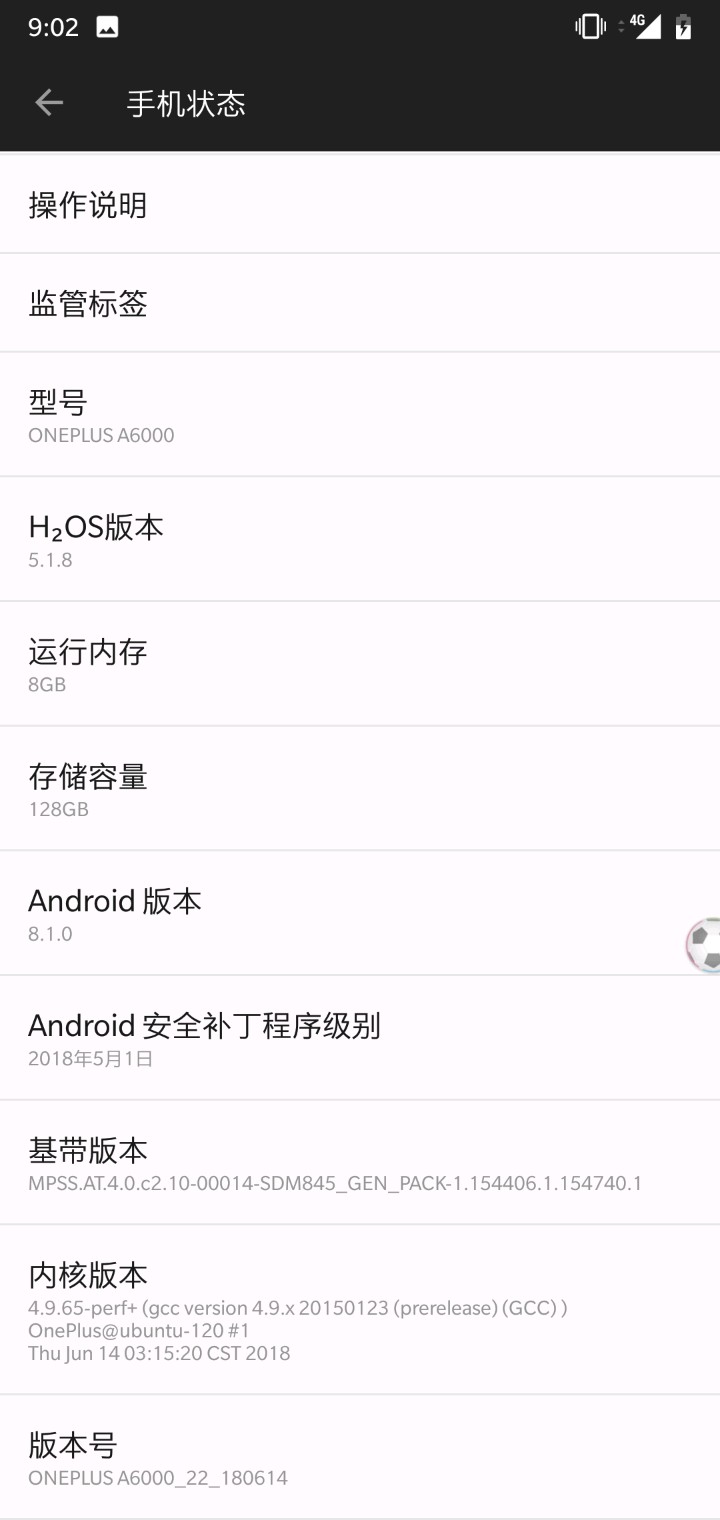Image resolution: width=720 pixels, height=1520 pixels.
Task: Open the floating soccer ball widget
Action: [x=704, y=944]
